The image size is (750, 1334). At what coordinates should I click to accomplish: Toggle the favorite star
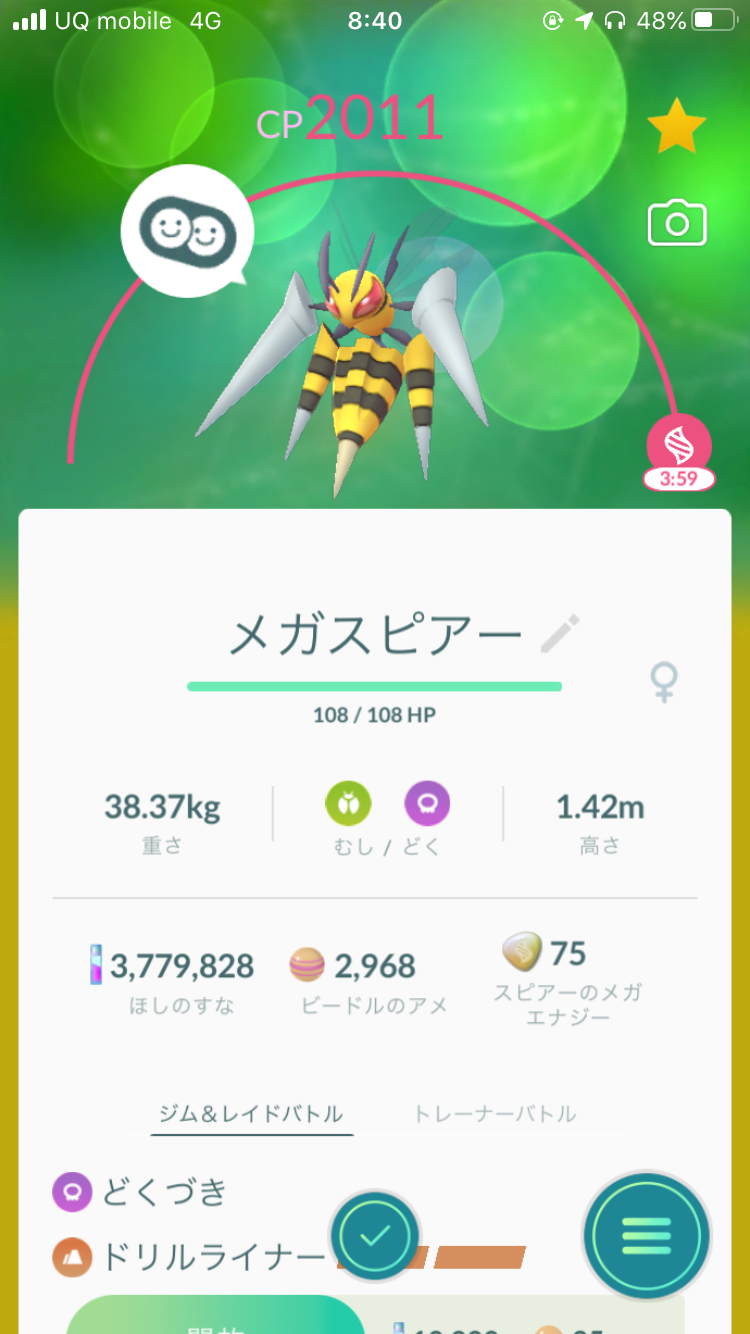point(677,126)
